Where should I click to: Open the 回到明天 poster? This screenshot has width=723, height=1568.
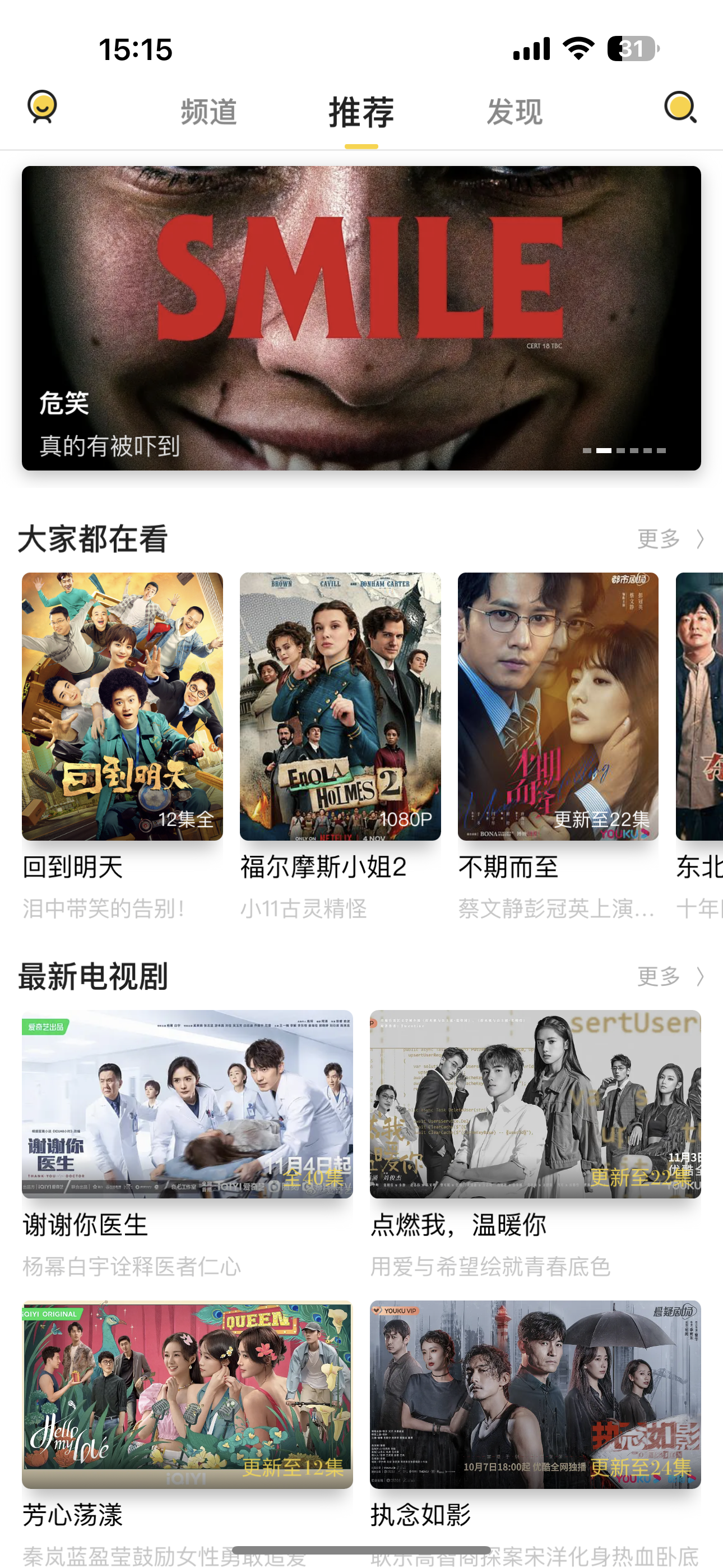tap(122, 706)
